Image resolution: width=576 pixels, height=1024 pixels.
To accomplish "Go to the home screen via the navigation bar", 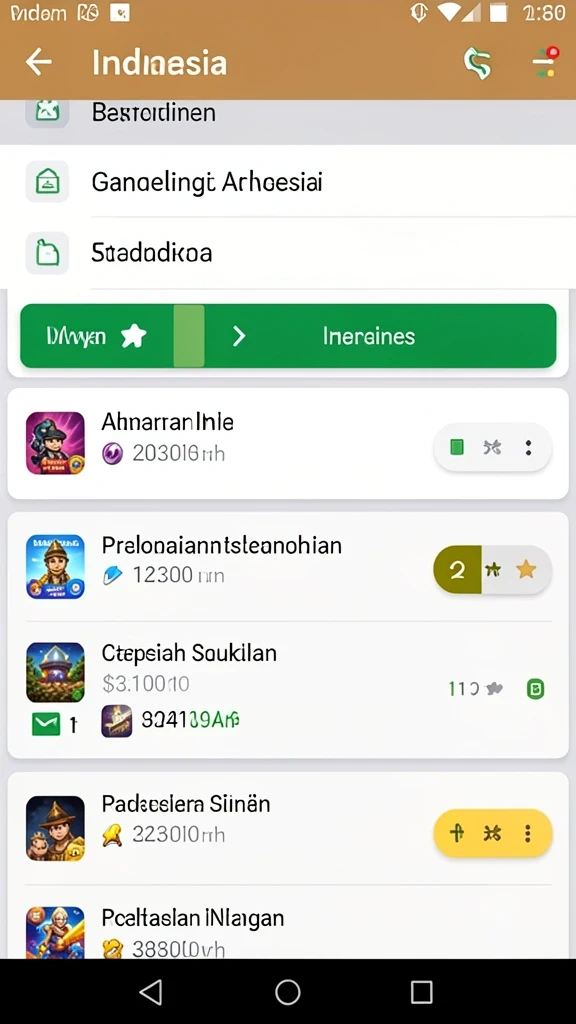I will click(x=287, y=992).
